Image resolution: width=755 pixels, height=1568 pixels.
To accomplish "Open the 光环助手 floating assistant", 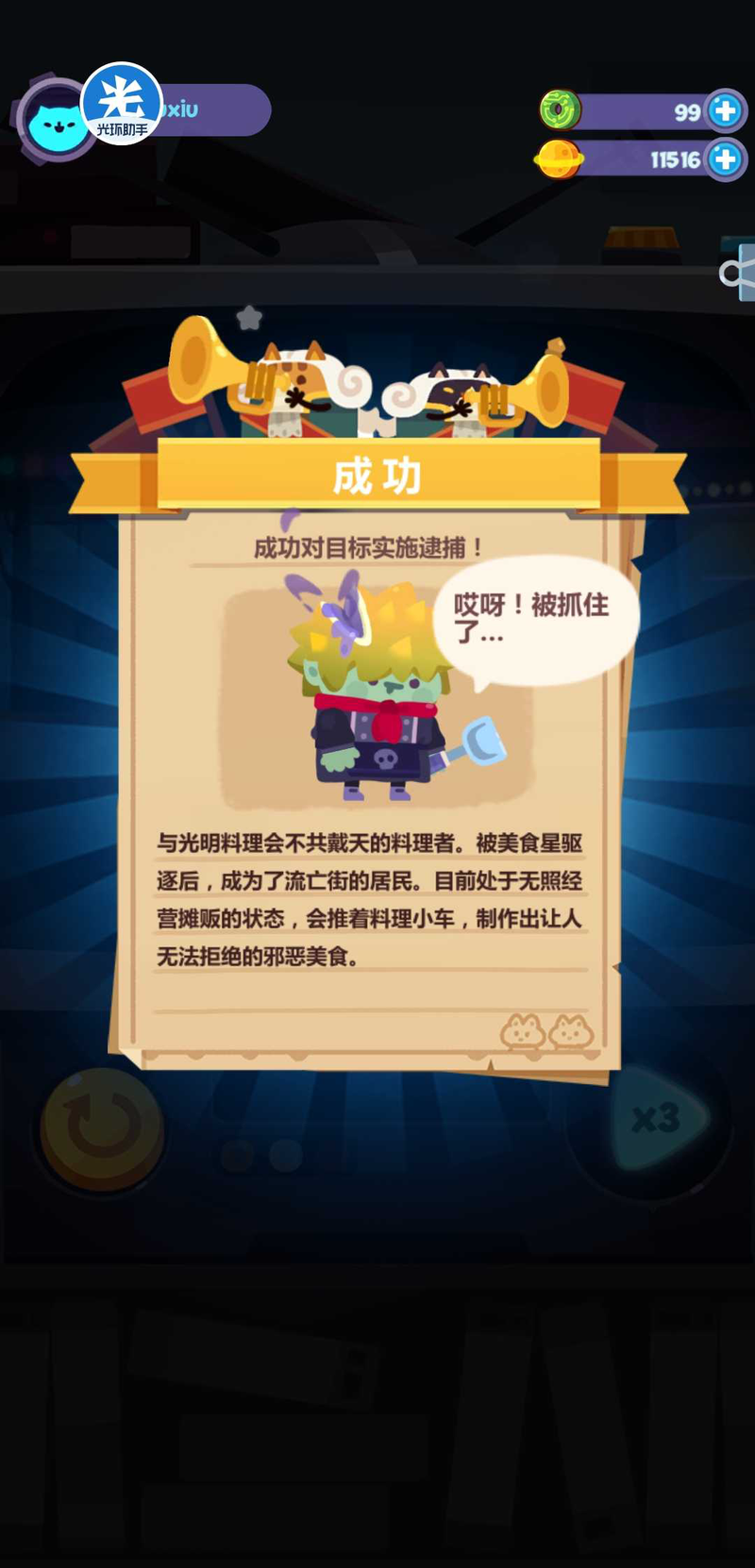I will click(122, 104).
